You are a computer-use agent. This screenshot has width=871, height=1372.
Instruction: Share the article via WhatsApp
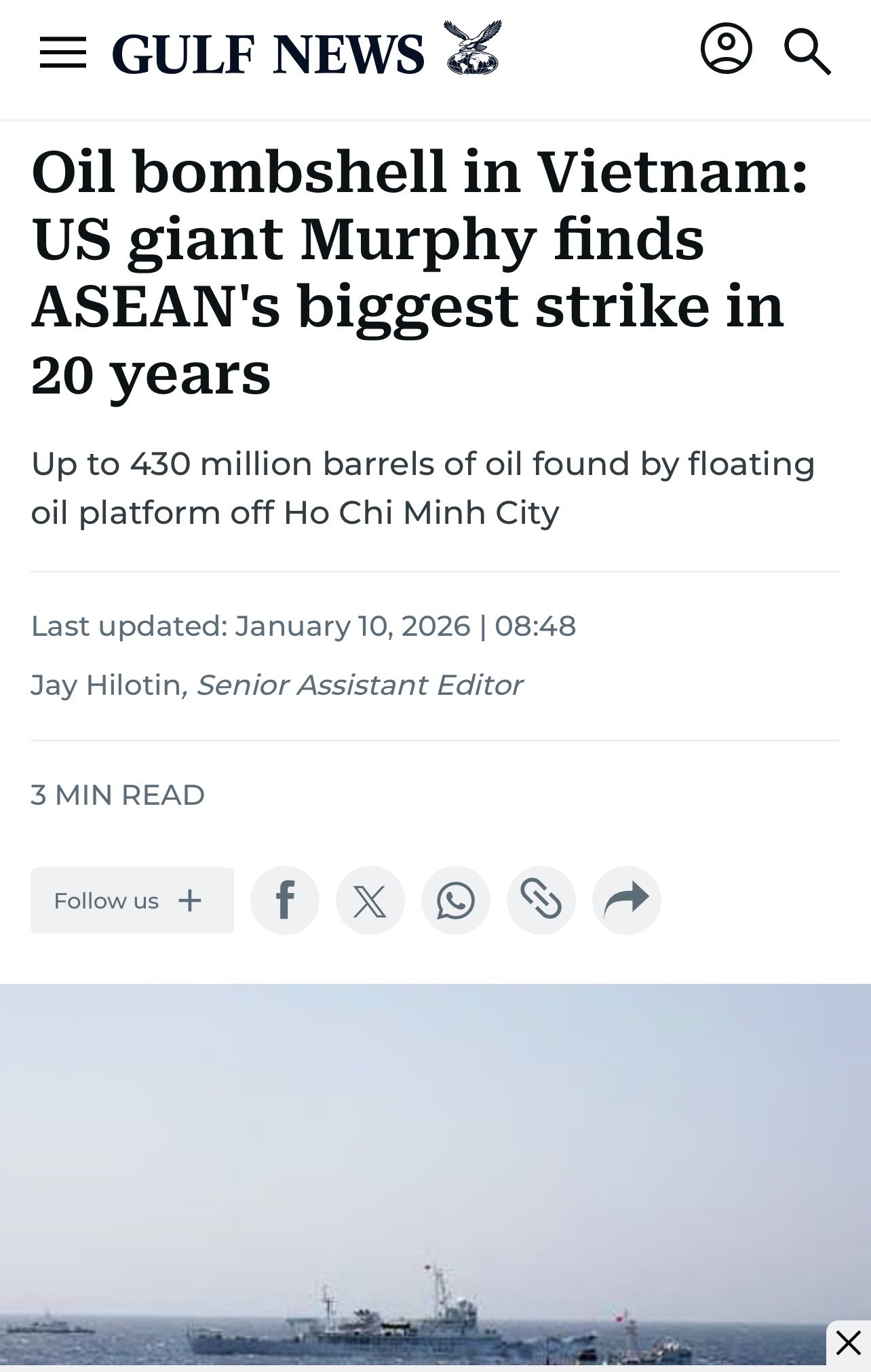click(456, 900)
